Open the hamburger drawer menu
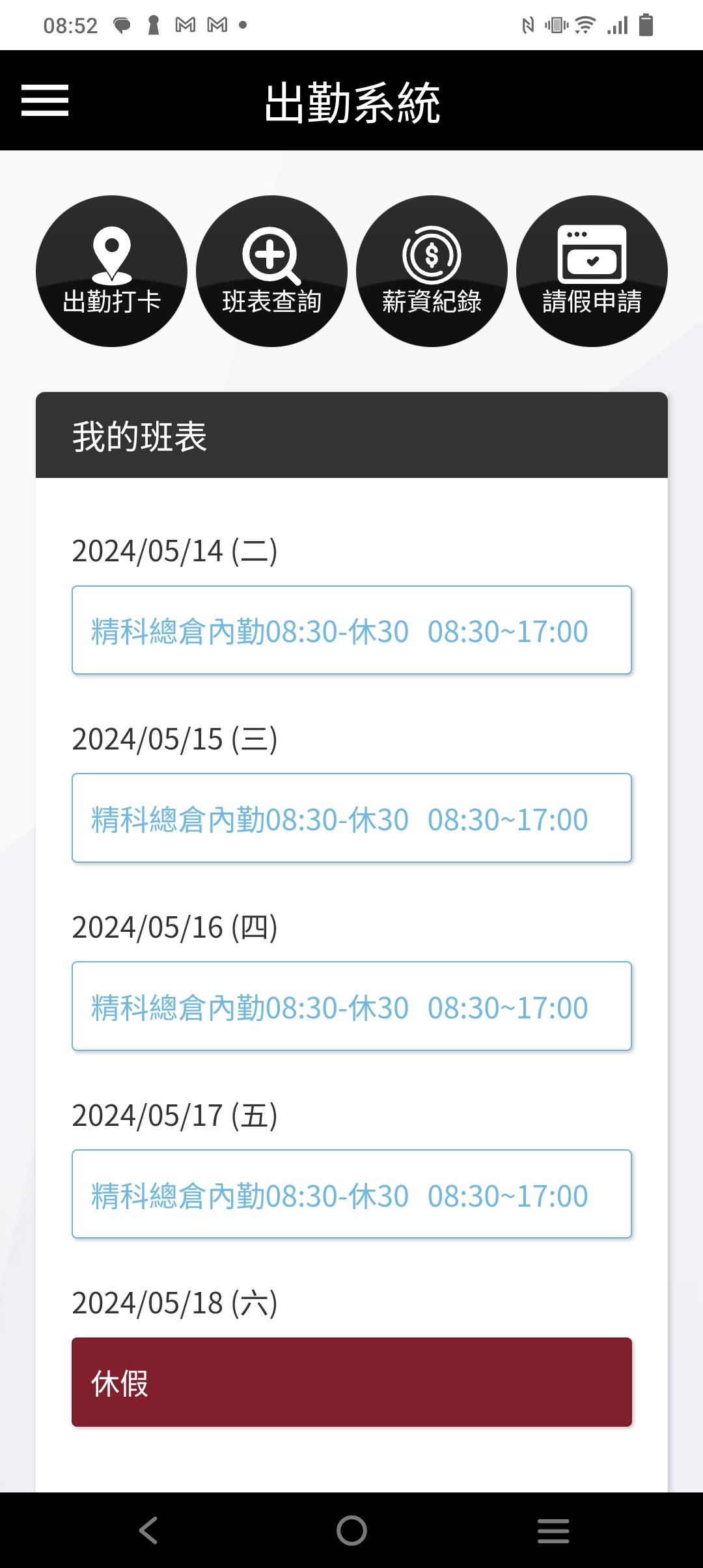 (x=45, y=100)
